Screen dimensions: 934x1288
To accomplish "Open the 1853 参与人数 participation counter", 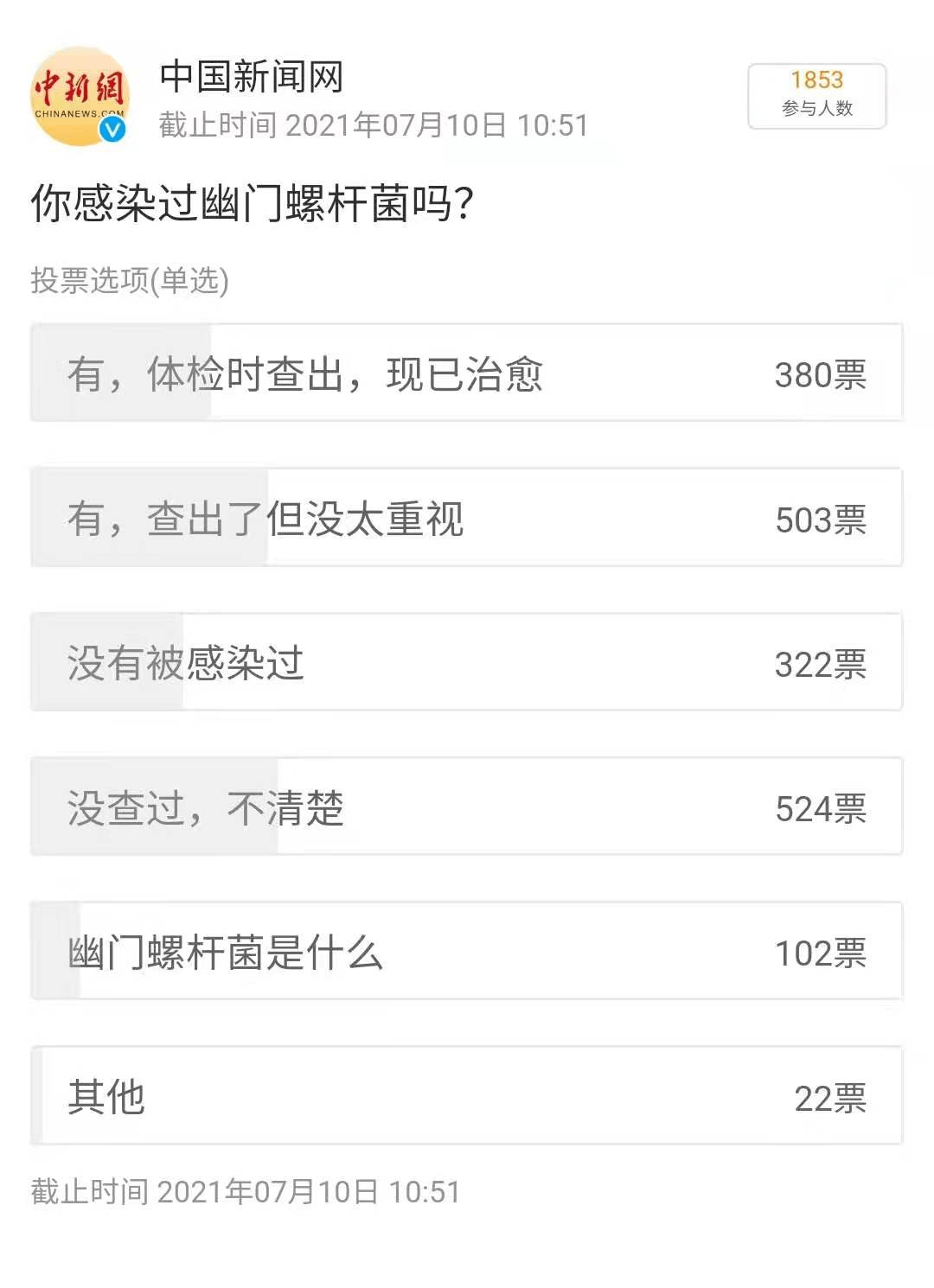I will click(x=817, y=97).
